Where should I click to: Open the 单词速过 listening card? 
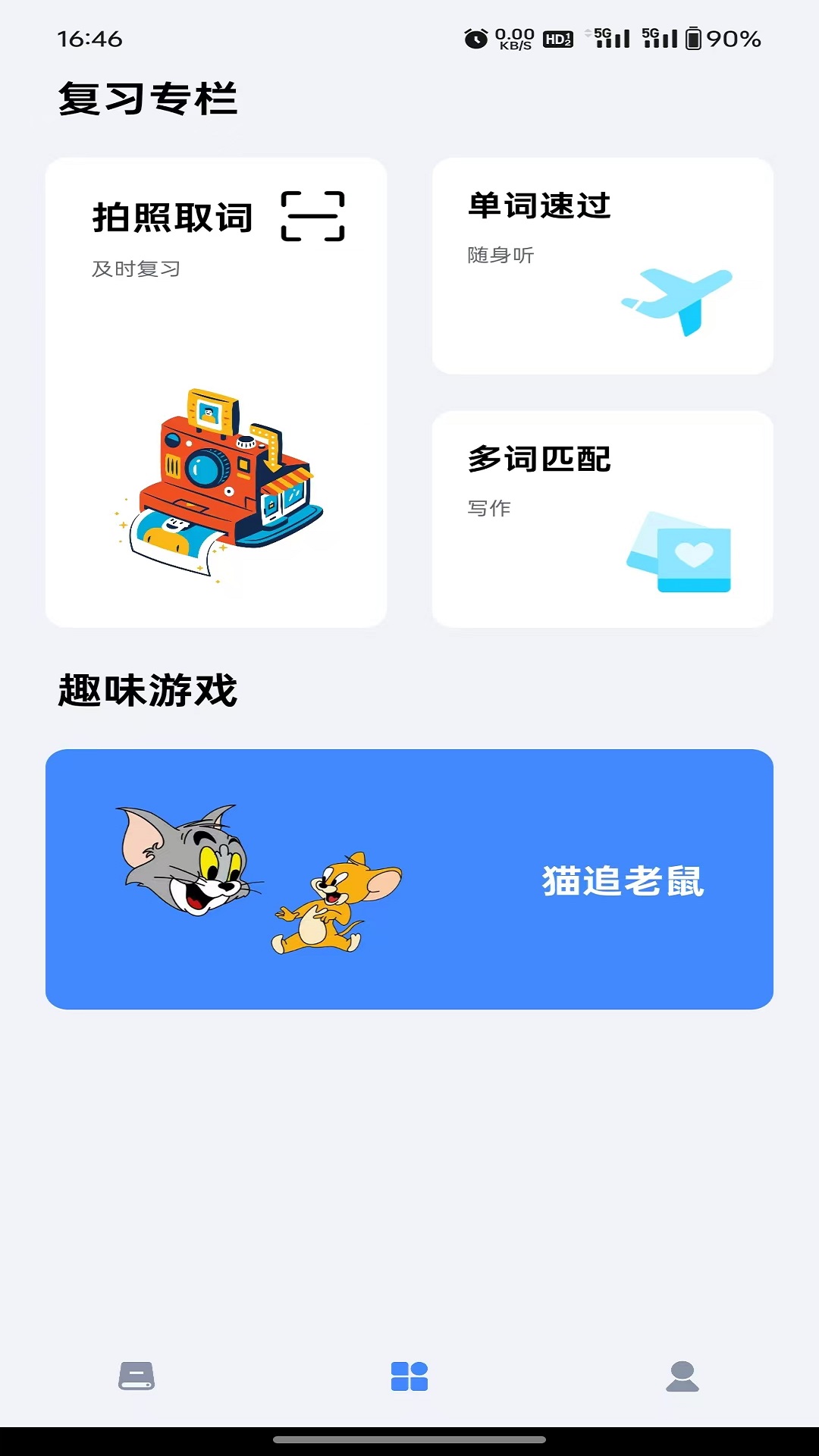pyautogui.click(x=603, y=265)
